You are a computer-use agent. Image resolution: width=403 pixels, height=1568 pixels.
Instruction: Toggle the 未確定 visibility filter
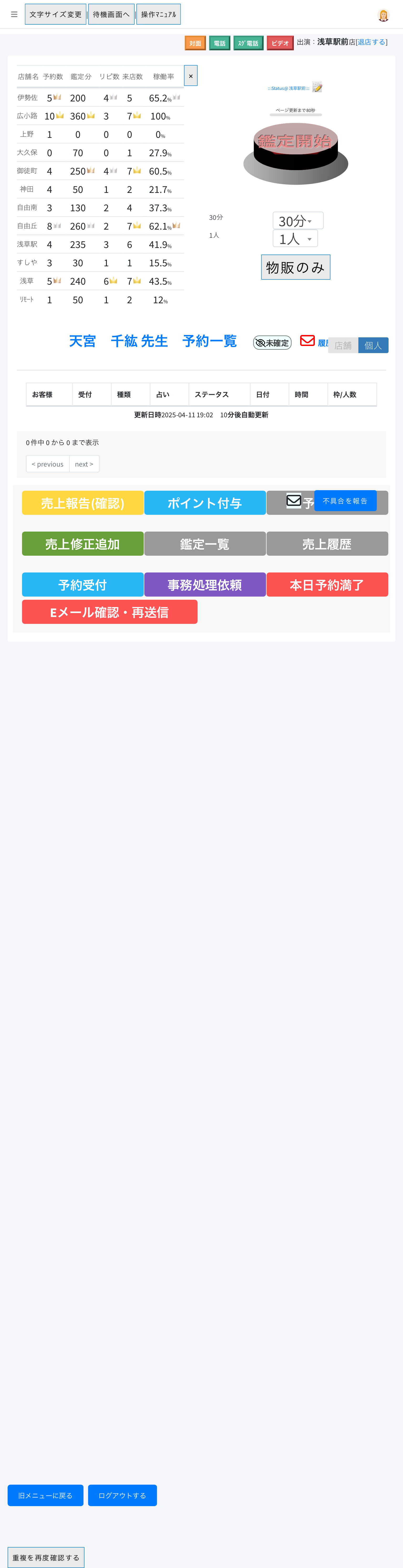tap(272, 343)
